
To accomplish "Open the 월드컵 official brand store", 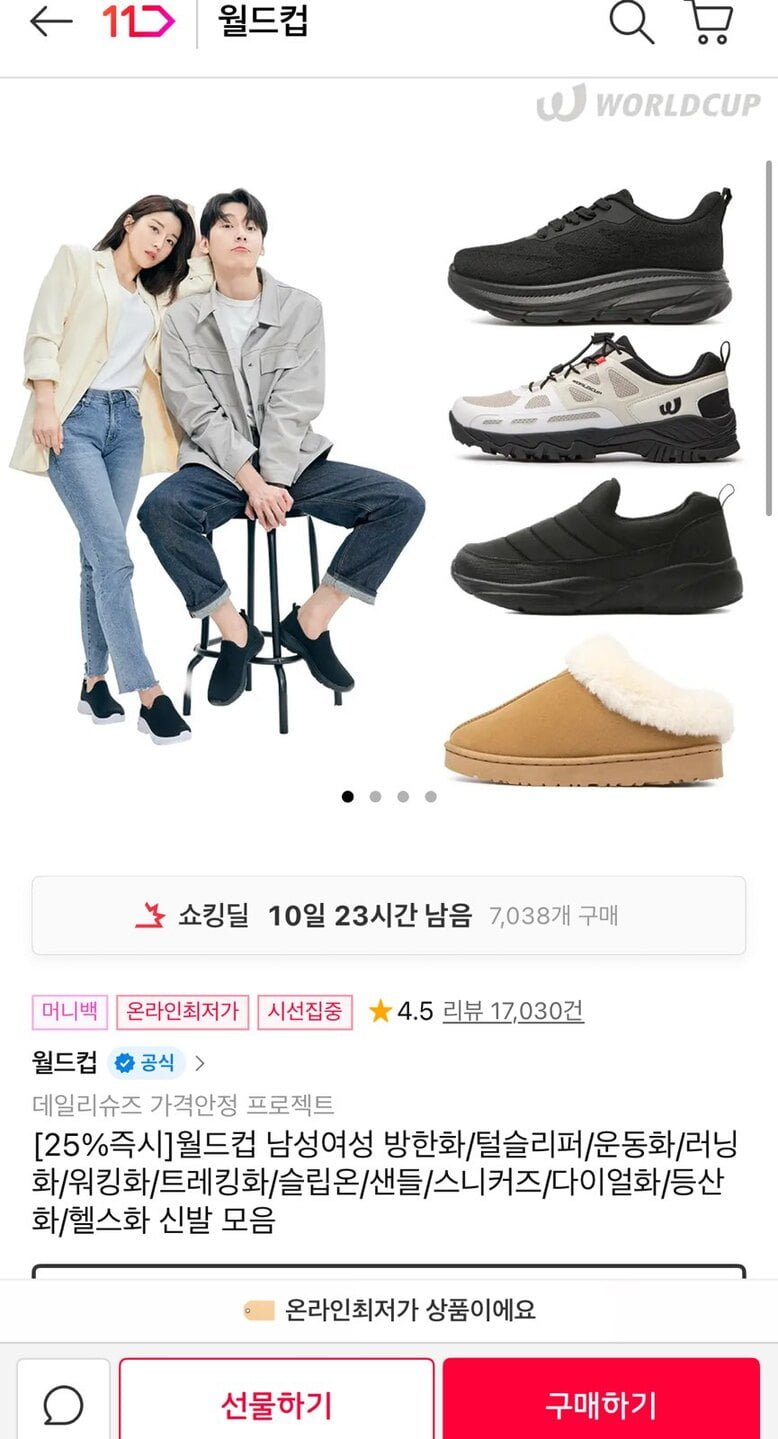I will point(118,1063).
